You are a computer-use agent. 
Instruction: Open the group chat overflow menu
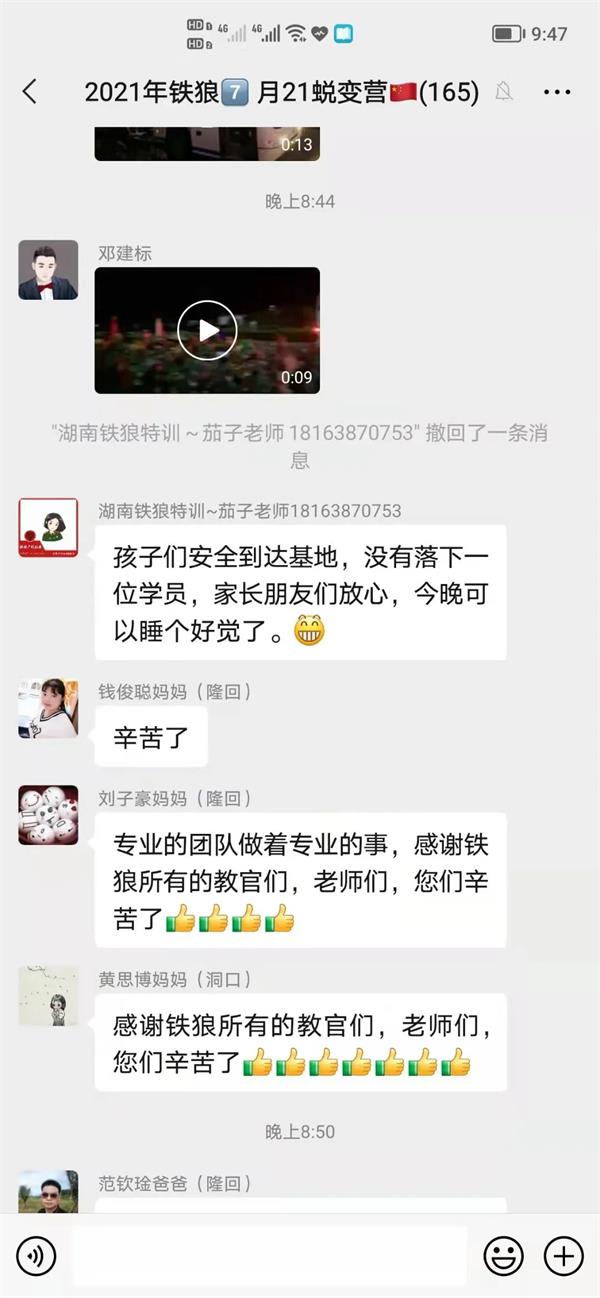[557, 92]
